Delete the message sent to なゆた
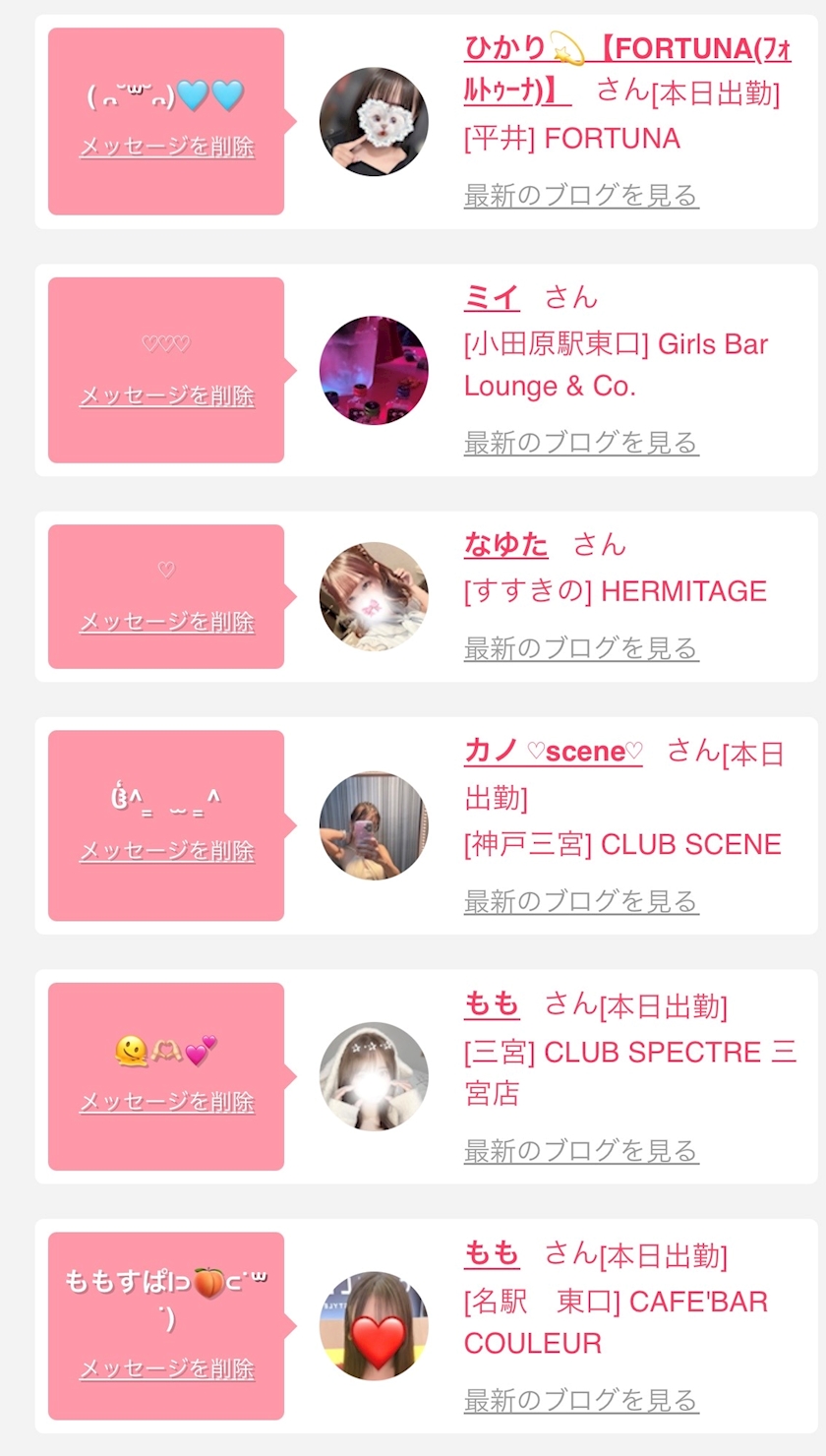Viewport: 826px width, 1456px height. click(x=166, y=622)
